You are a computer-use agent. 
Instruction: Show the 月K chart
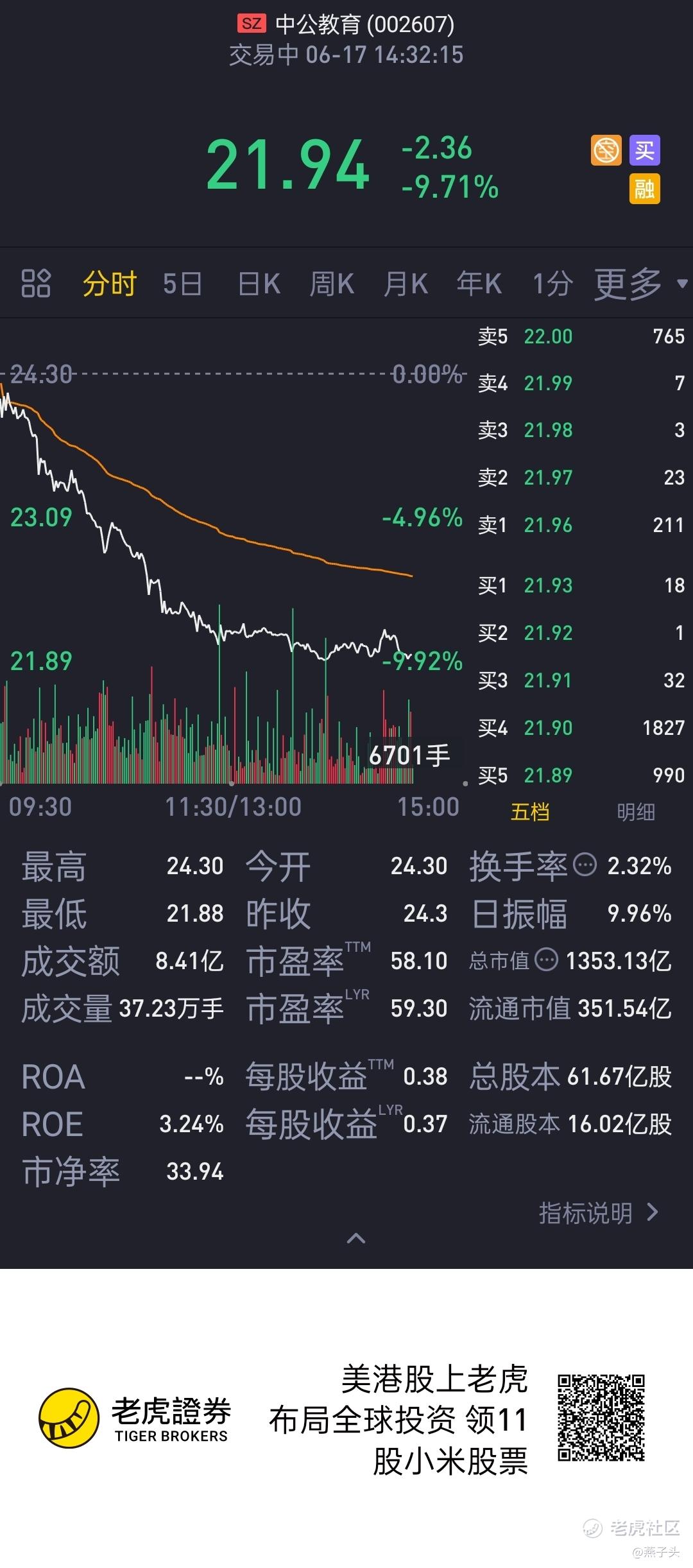pyautogui.click(x=406, y=283)
